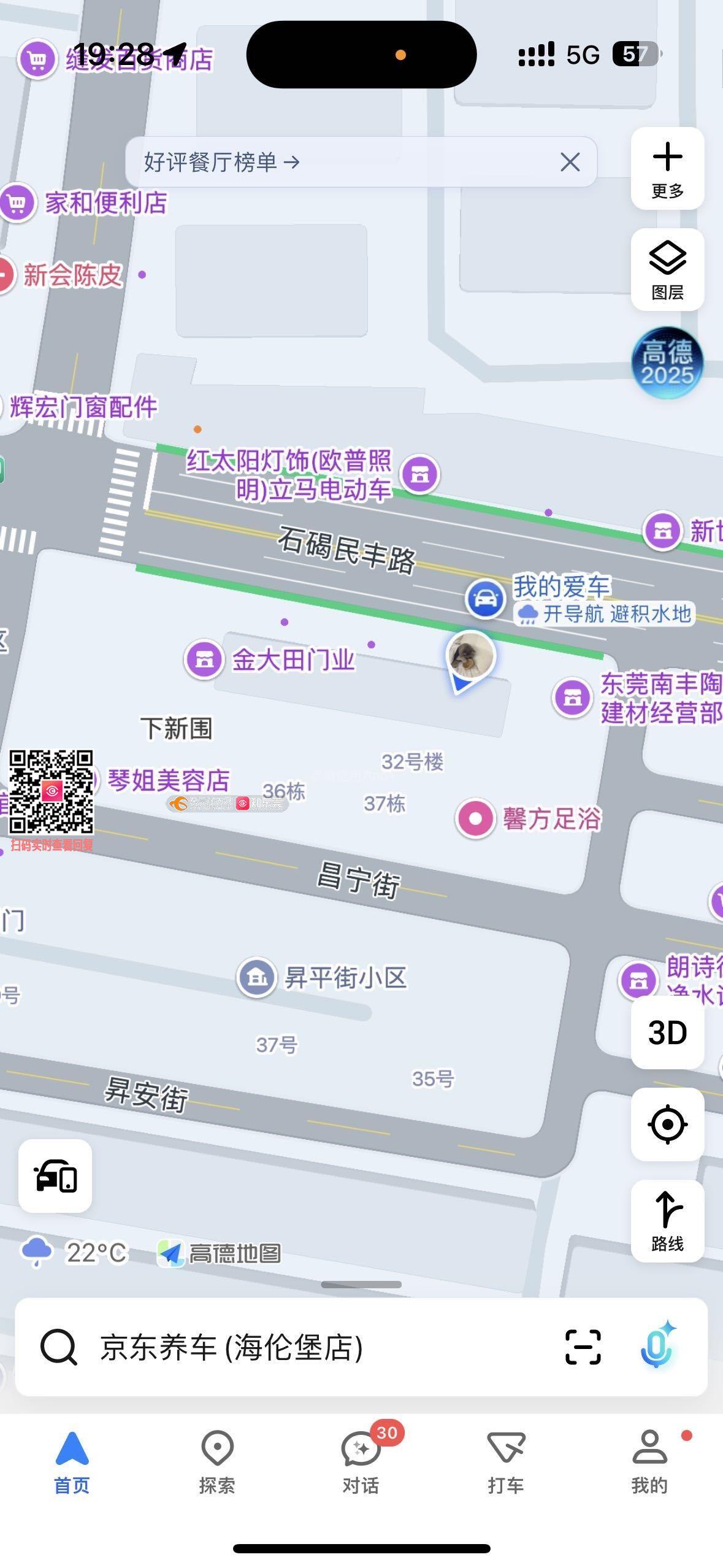Go to the 我的 profile tab
723x1568 pixels.
tap(649, 1462)
